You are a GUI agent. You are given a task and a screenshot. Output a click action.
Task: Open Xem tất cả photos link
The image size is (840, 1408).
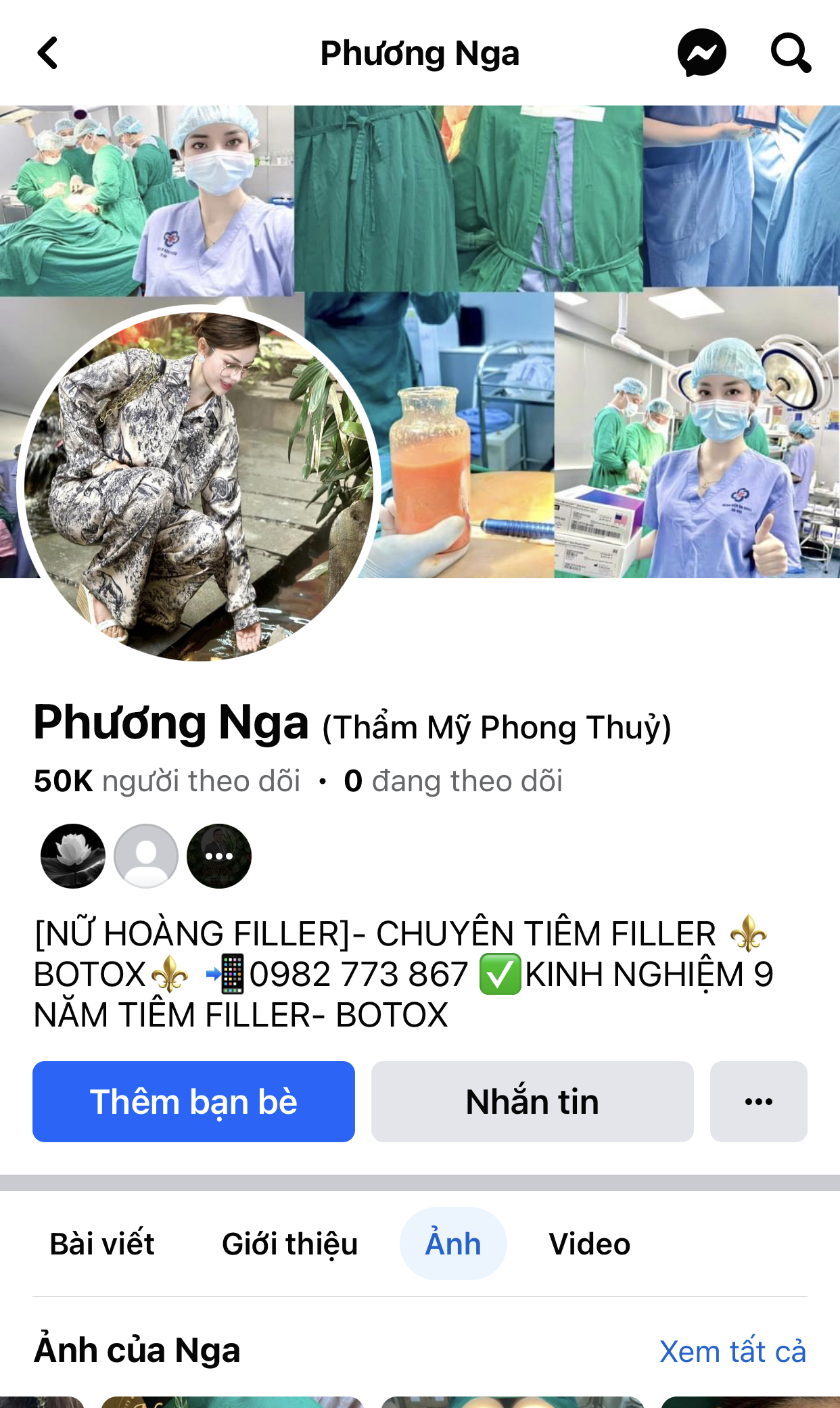coord(732,1351)
